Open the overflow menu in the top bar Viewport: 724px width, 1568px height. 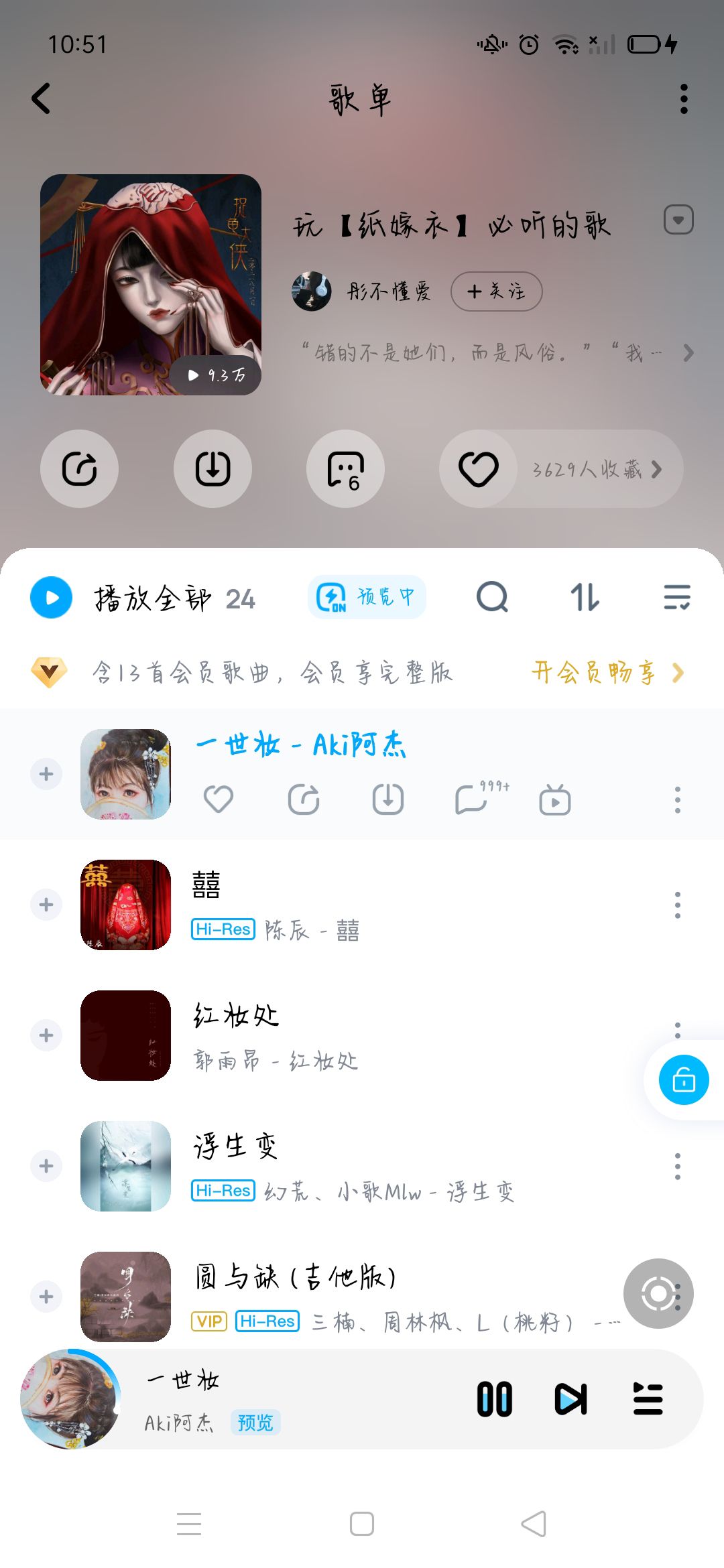(x=684, y=99)
